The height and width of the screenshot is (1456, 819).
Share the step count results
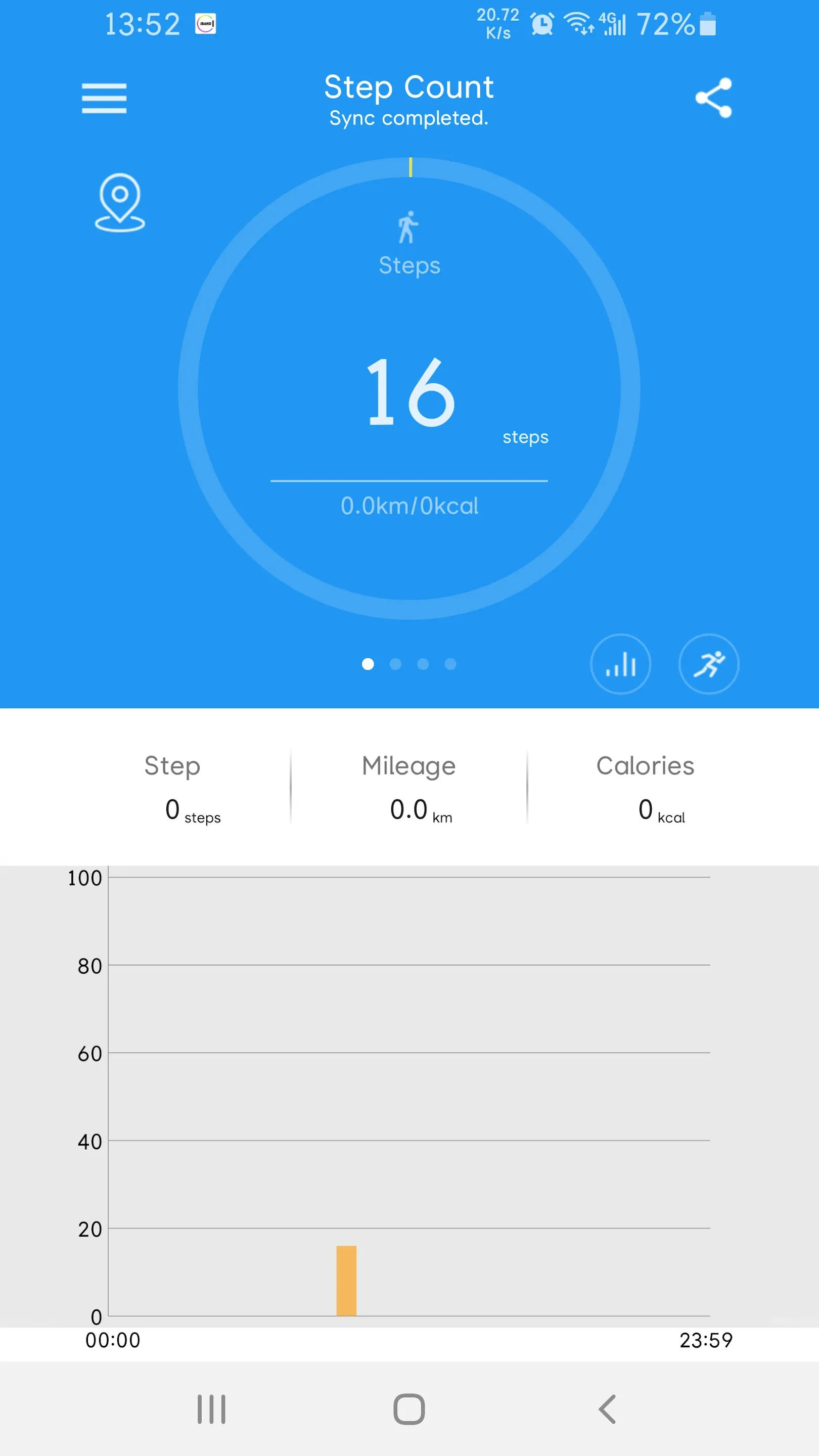713,98
